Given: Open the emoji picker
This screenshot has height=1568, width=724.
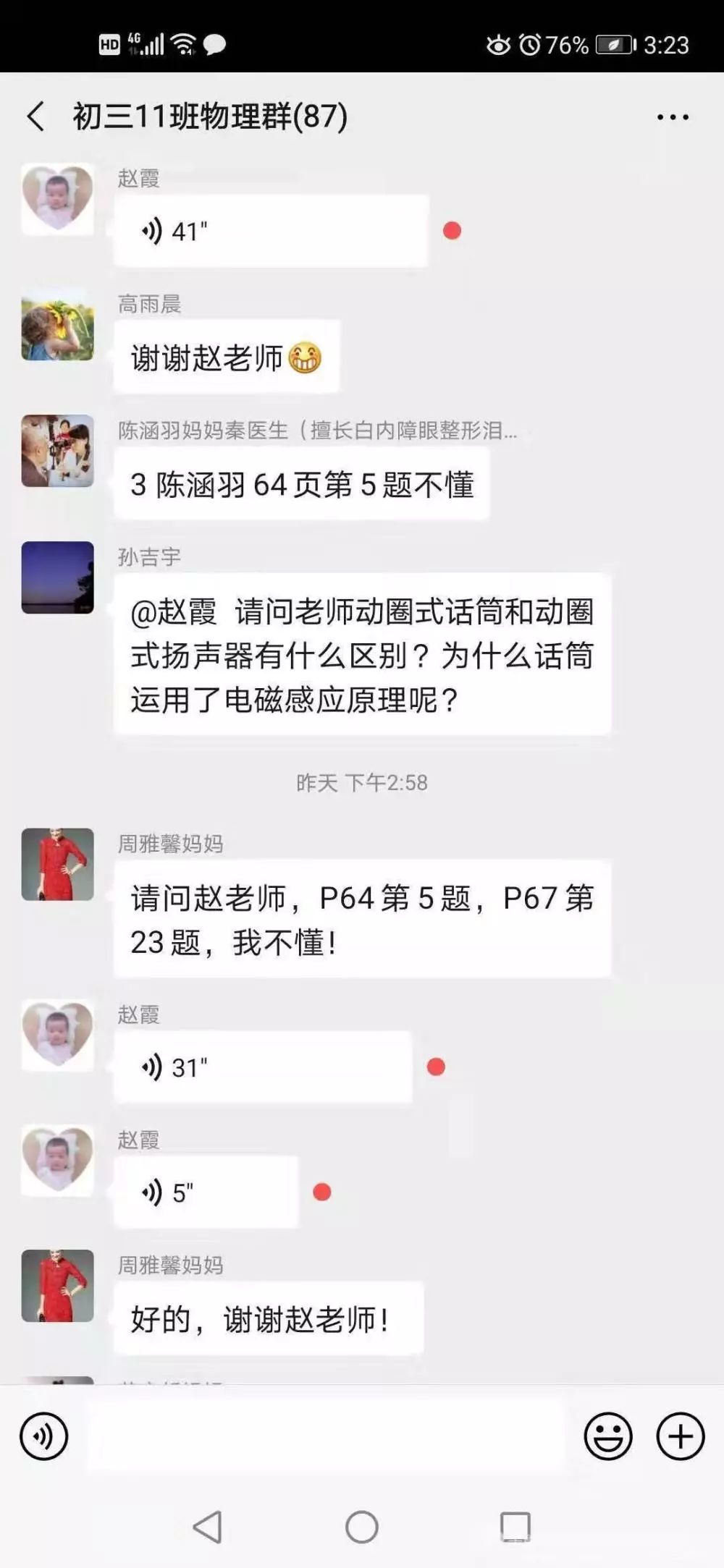Looking at the screenshot, I should click(607, 1436).
